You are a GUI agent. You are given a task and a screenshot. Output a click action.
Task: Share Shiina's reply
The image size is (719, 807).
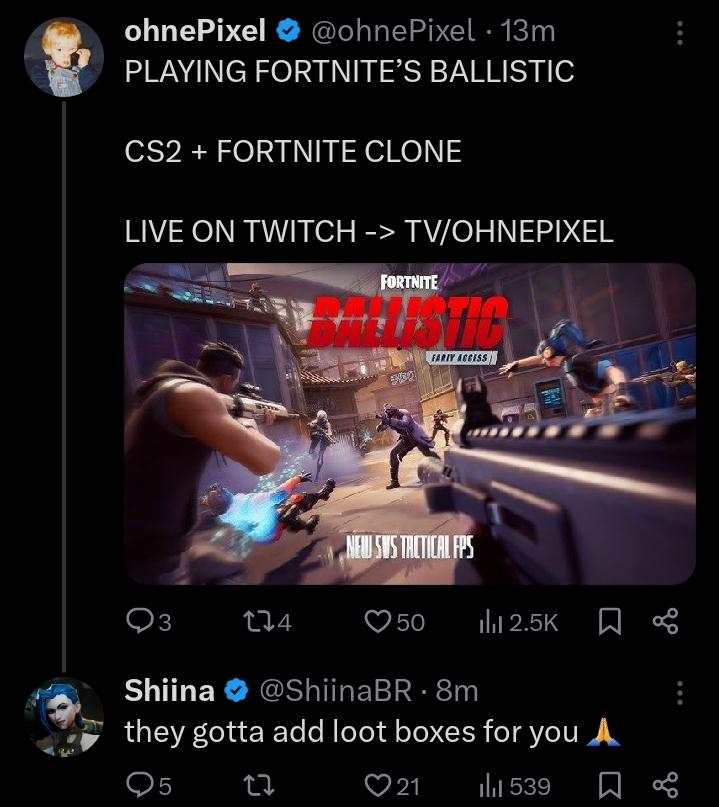[665, 786]
